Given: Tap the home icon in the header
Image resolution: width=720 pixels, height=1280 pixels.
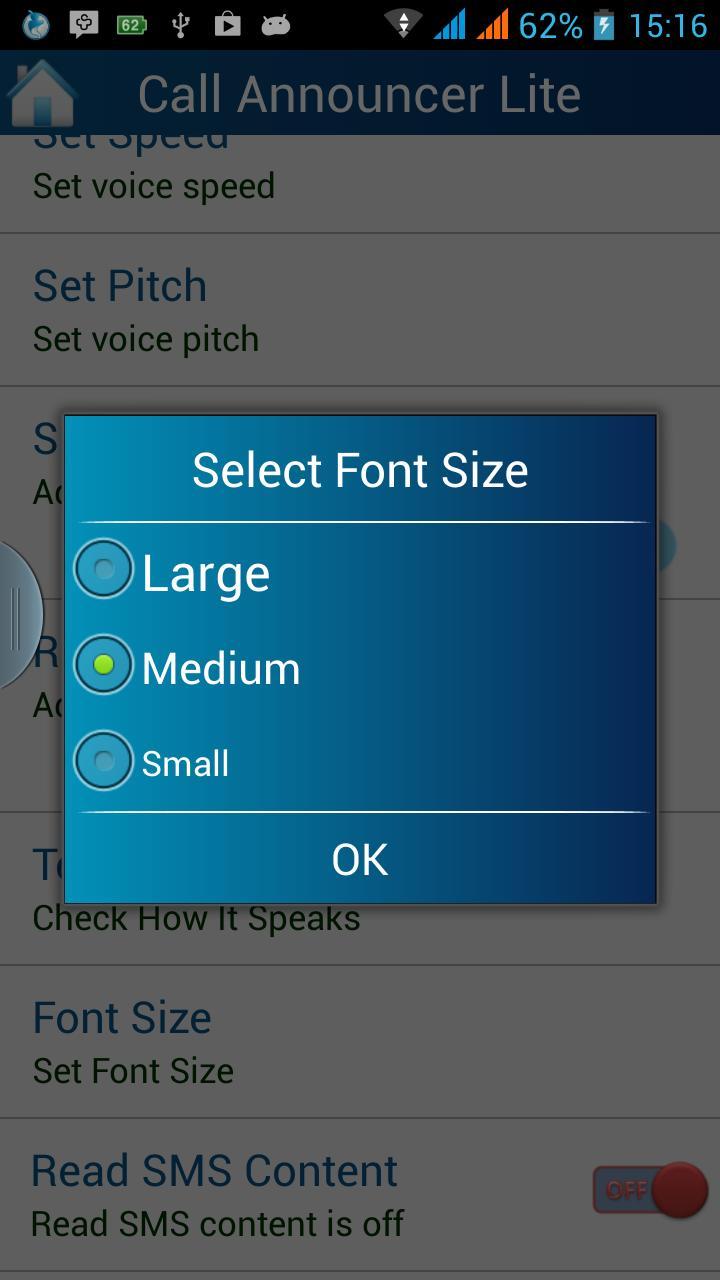Looking at the screenshot, I should pyautogui.click(x=42, y=94).
